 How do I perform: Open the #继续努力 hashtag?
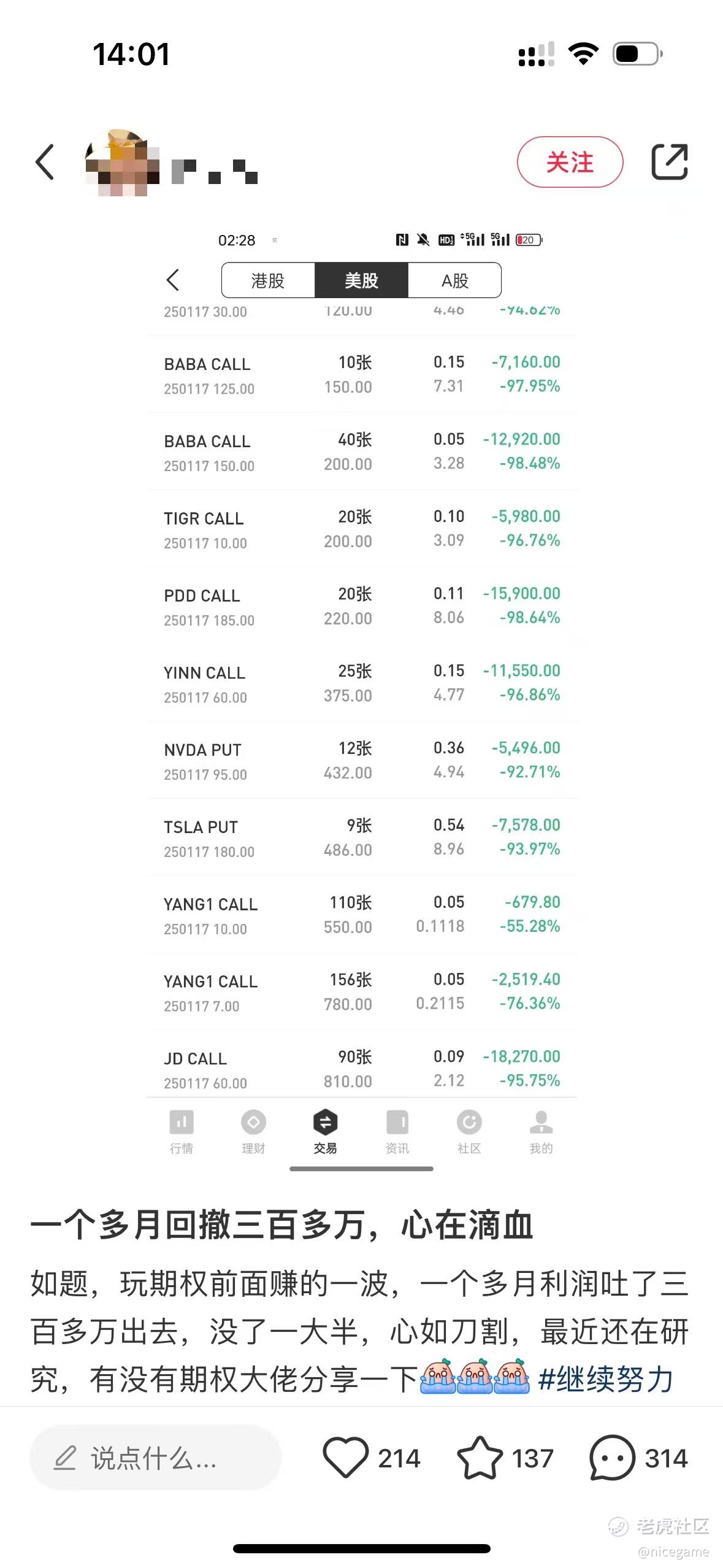pyautogui.click(x=605, y=1380)
